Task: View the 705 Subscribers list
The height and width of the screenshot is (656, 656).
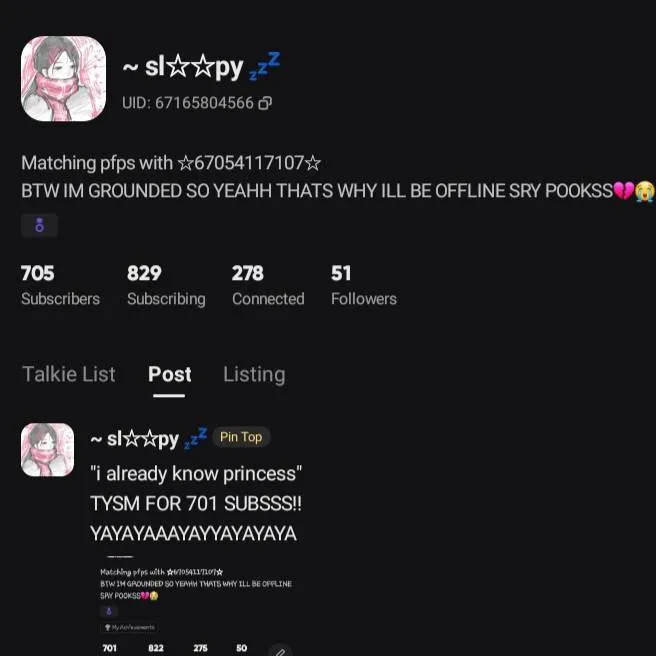Action: [60, 285]
